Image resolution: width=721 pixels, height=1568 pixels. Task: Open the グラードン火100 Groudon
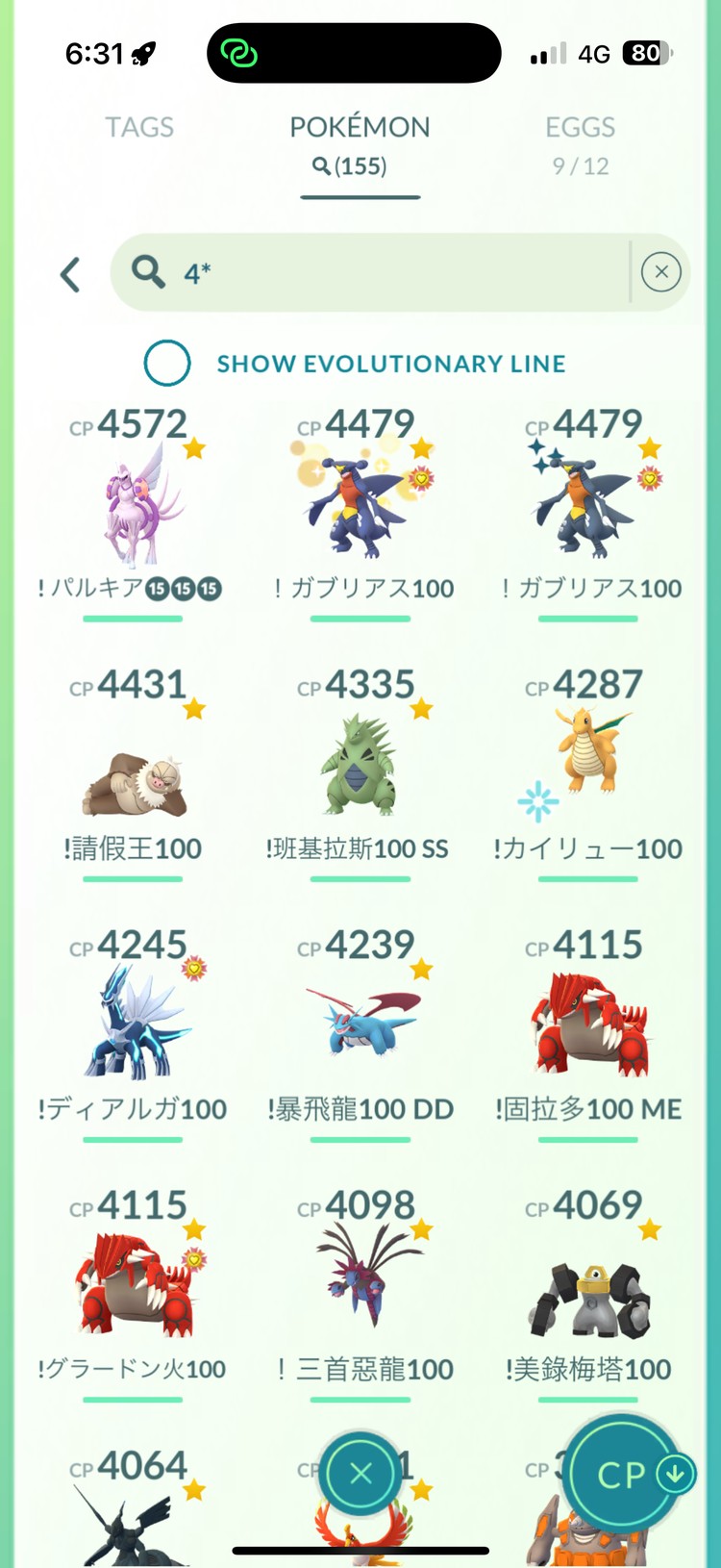click(133, 1289)
